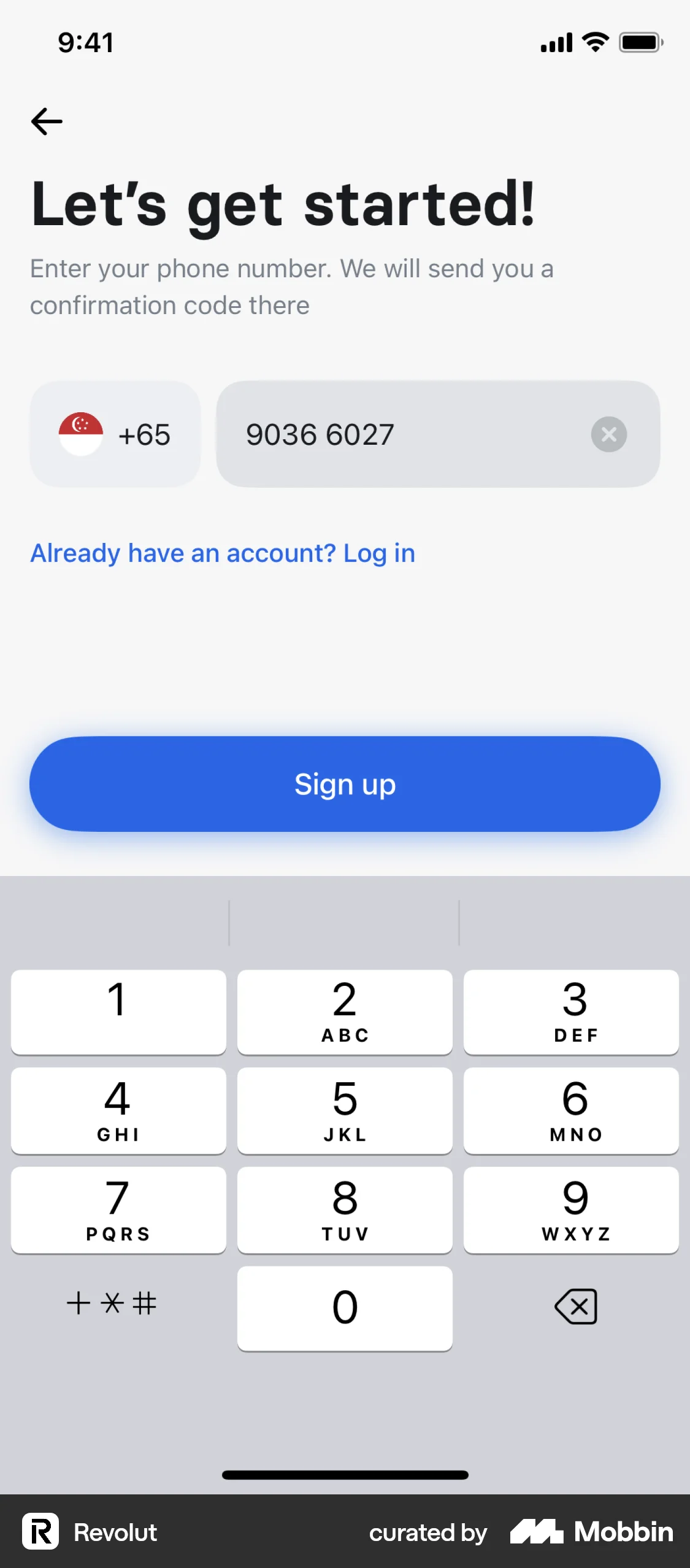This screenshot has width=690, height=1568.
Task: Tap the 9 WXYZ key
Action: click(572, 1210)
